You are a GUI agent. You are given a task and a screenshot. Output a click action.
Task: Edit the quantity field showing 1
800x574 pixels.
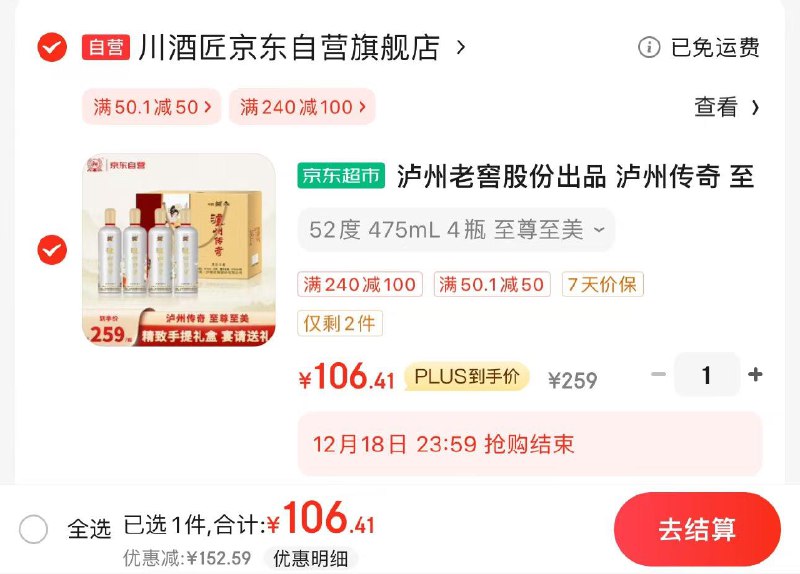(706, 375)
